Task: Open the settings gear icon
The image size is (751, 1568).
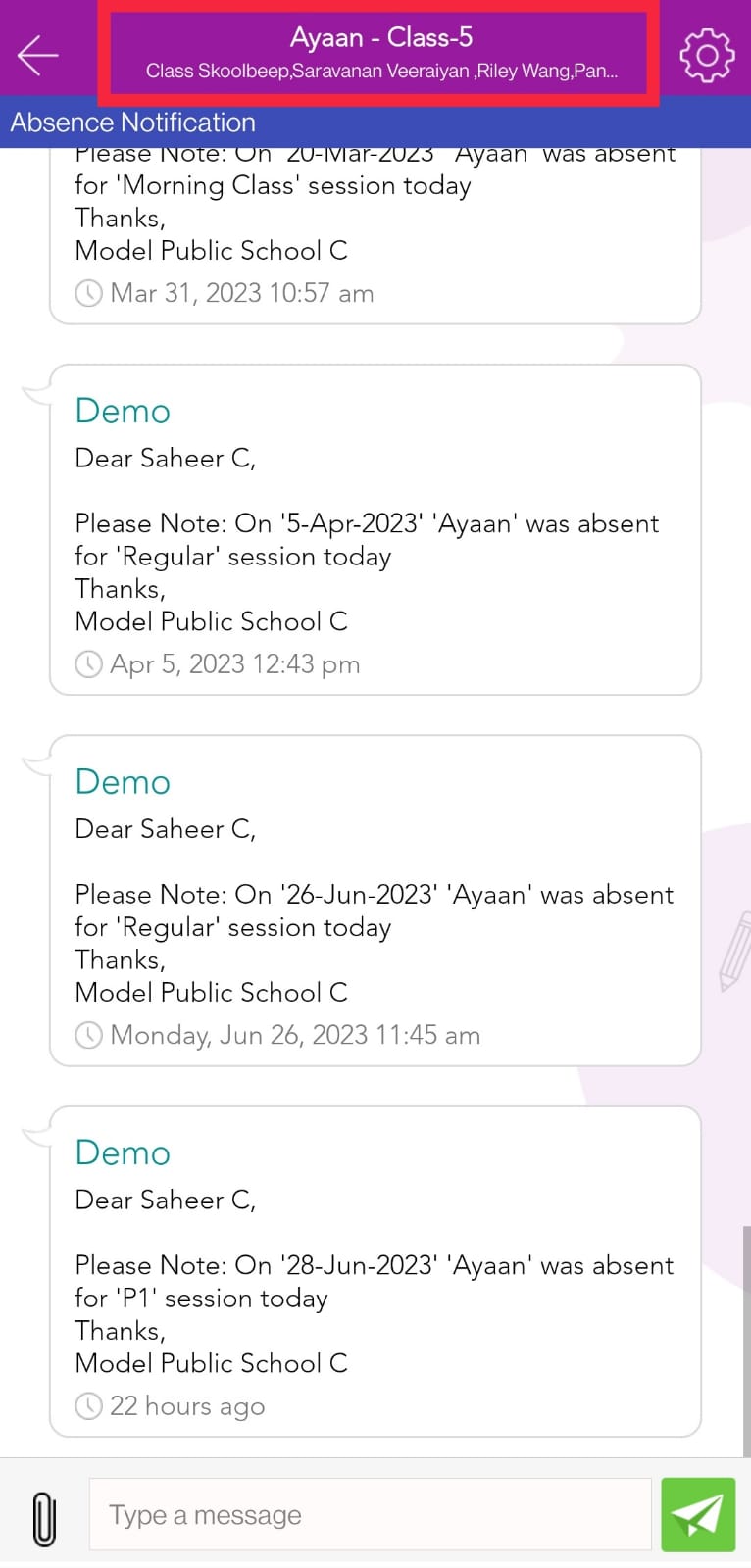Action: tap(707, 55)
